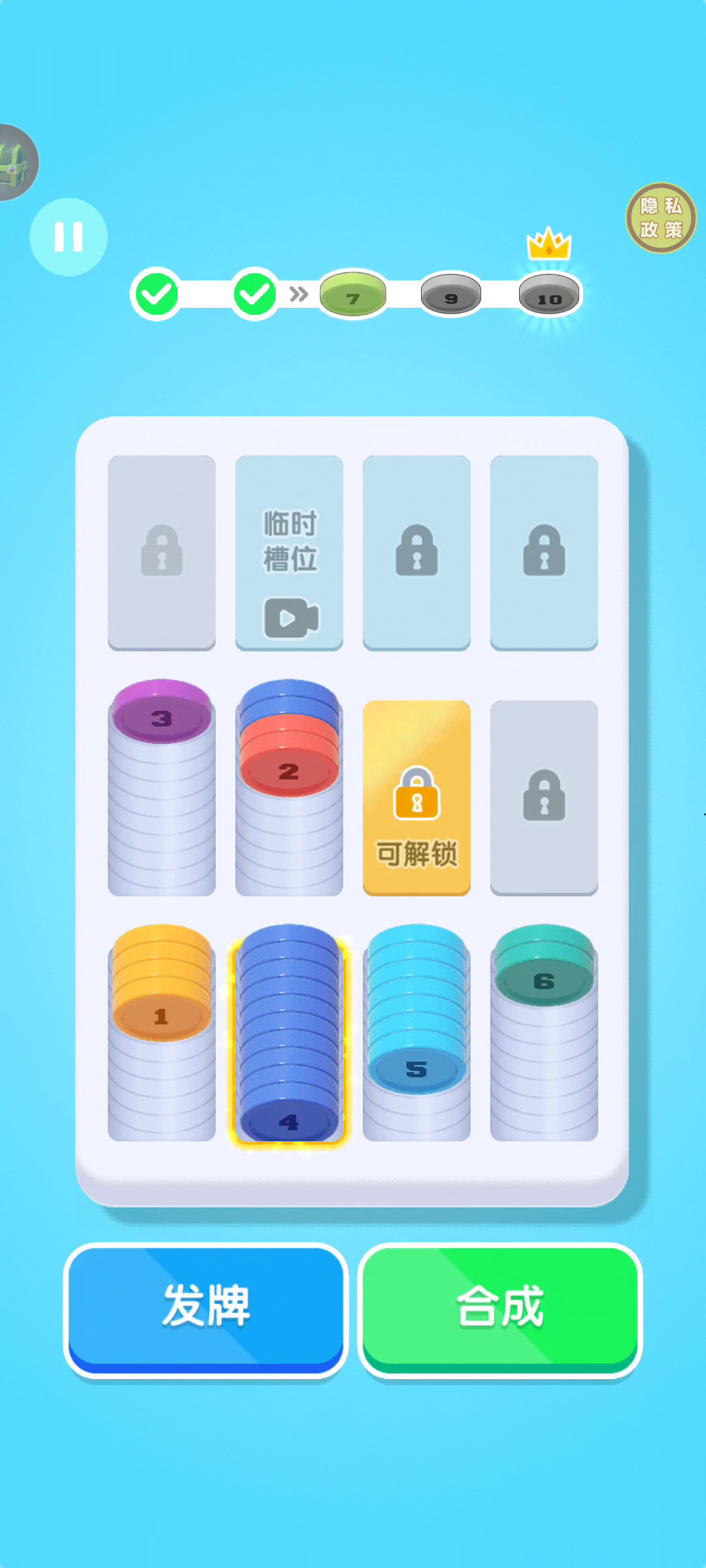Select the orange coin stack numbered 1
This screenshot has width=706, height=1568.
pos(161,1032)
